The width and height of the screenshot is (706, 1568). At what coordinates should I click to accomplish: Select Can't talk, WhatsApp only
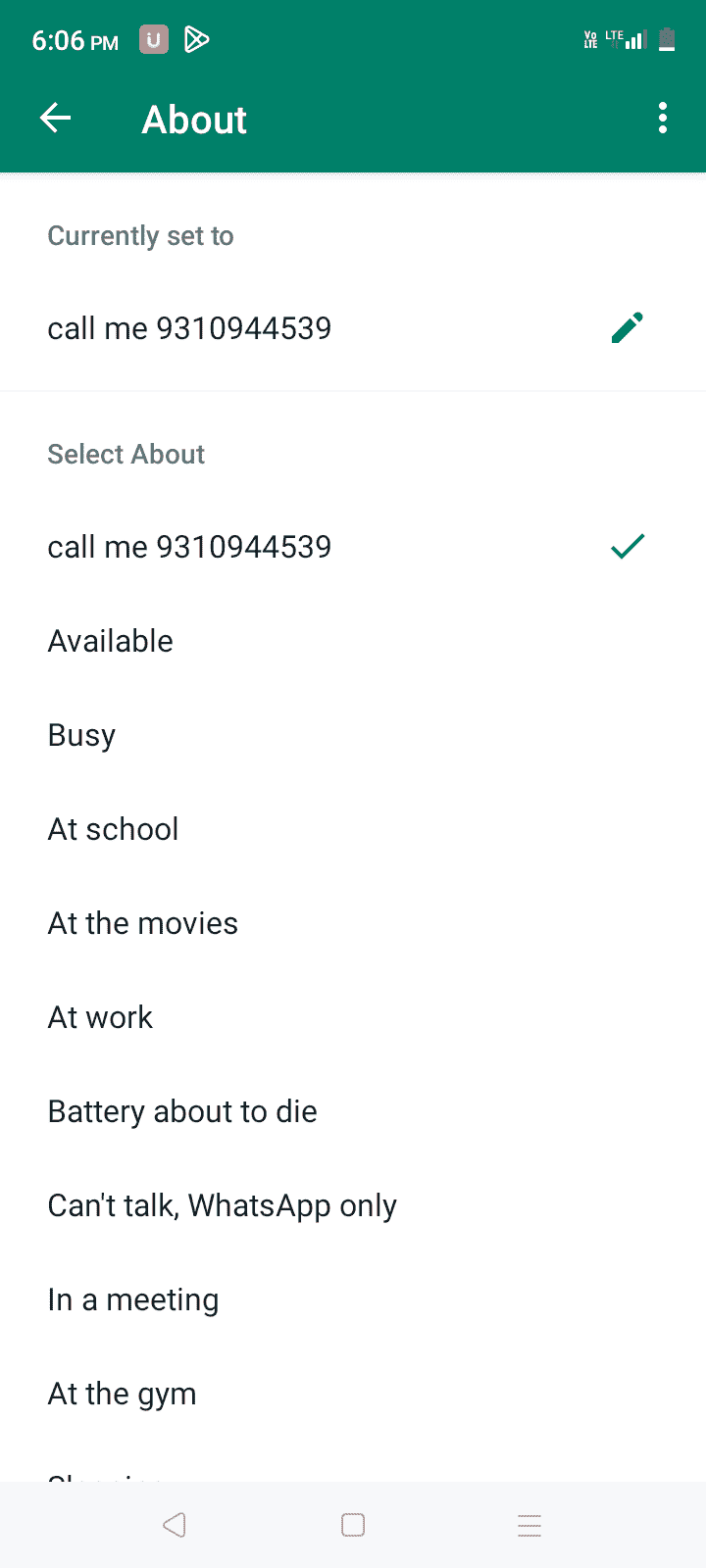(x=223, y=1205)
